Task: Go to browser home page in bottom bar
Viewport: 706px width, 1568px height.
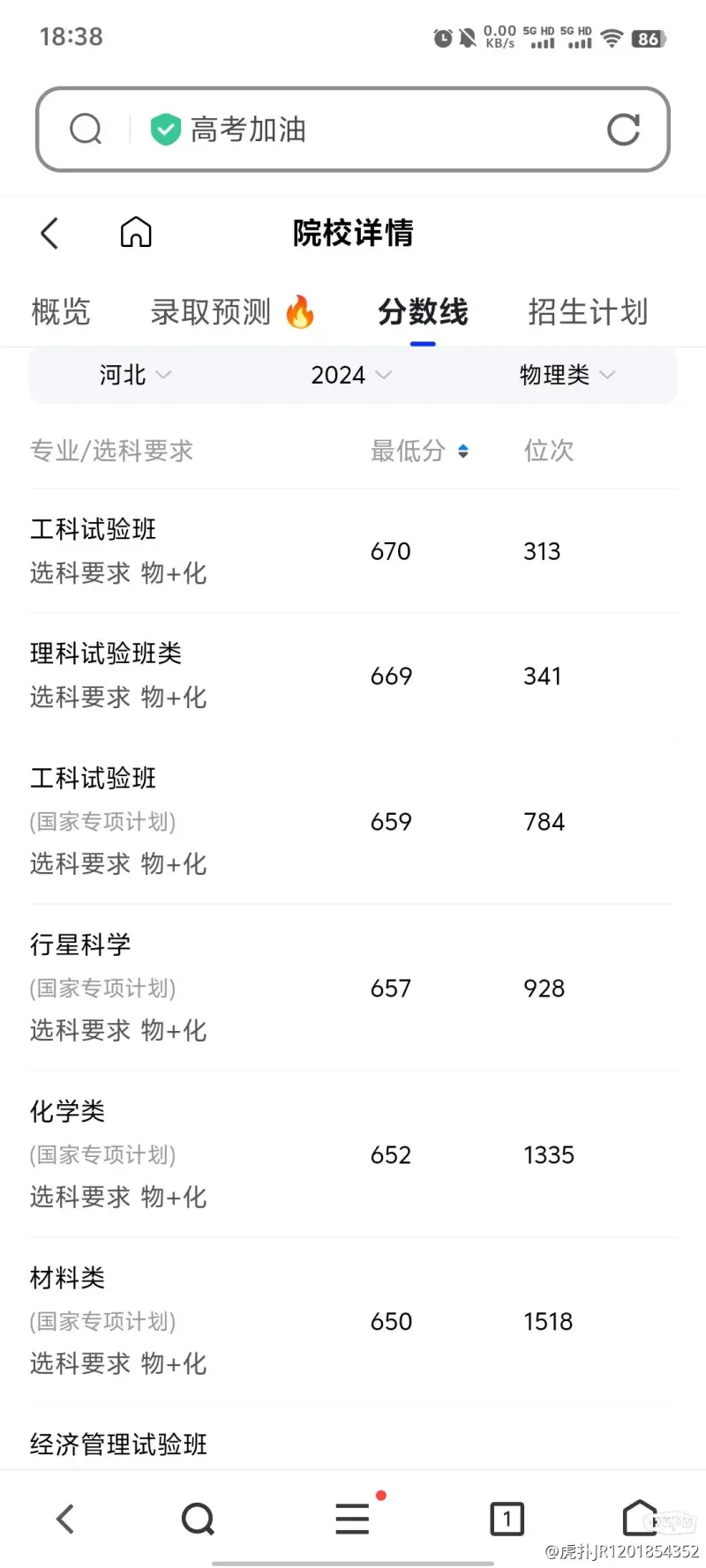Action: pos(640,1518)
